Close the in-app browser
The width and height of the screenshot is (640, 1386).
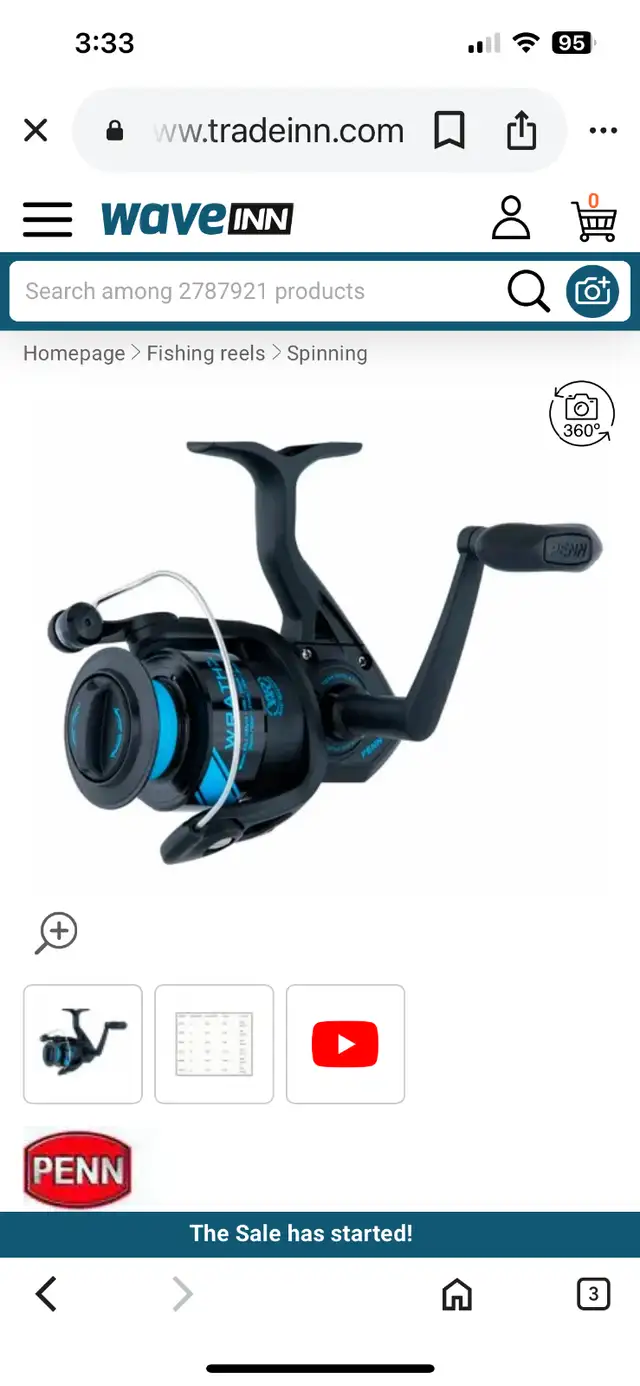[36, 131]
